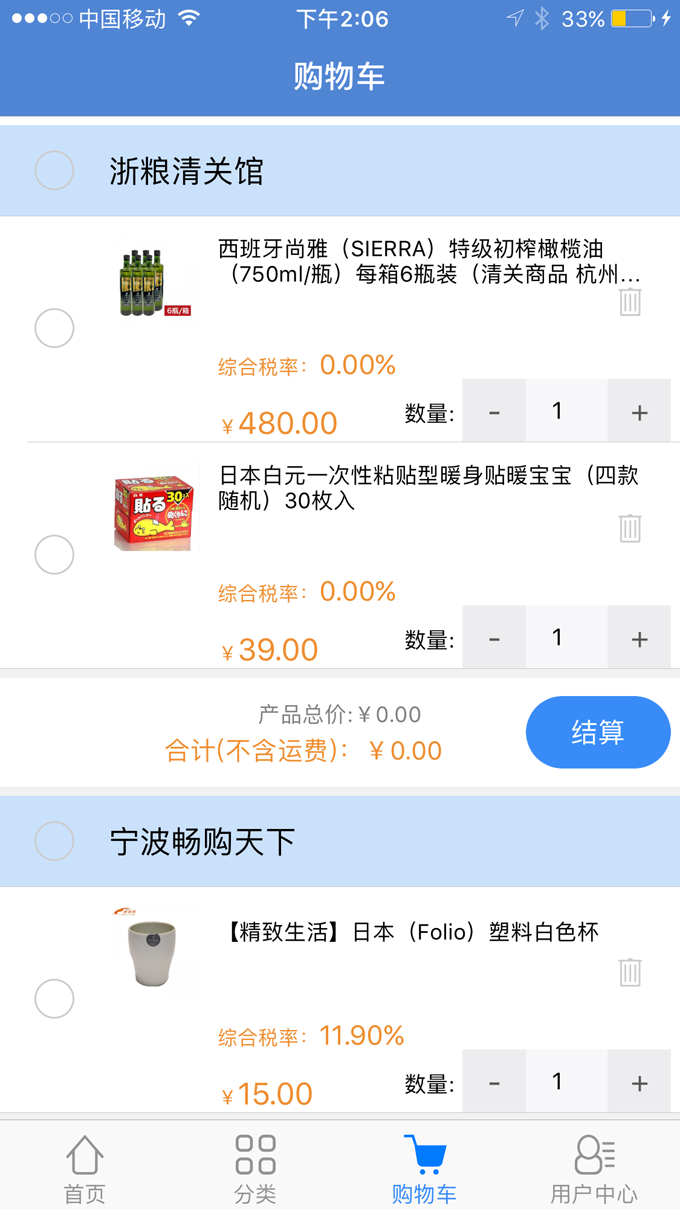Remove the 日本白元 warming patches from cart
Screen dimensions: 680x1209
630,528
